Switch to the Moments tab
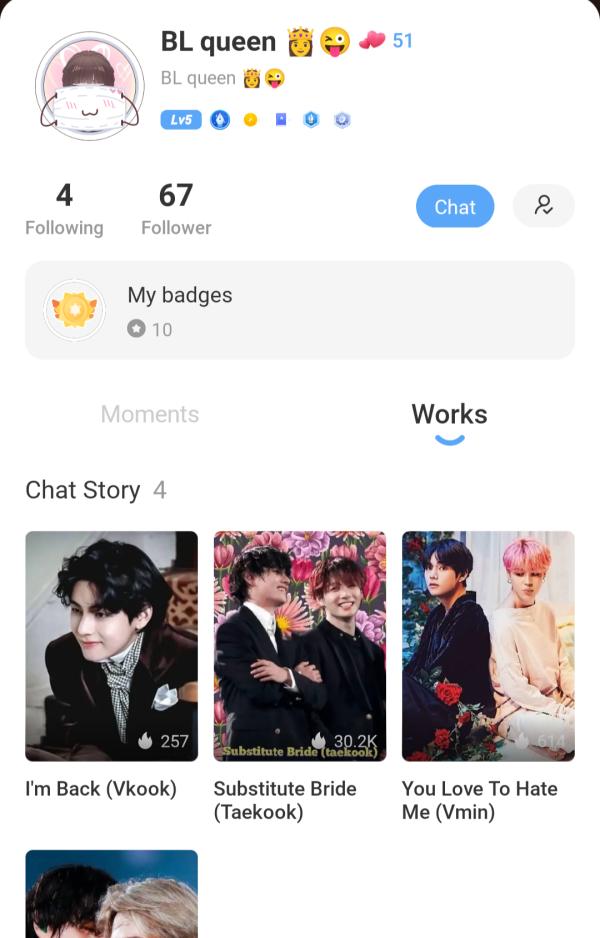Viewport: 600px width, 938px height. click(150, 414)
